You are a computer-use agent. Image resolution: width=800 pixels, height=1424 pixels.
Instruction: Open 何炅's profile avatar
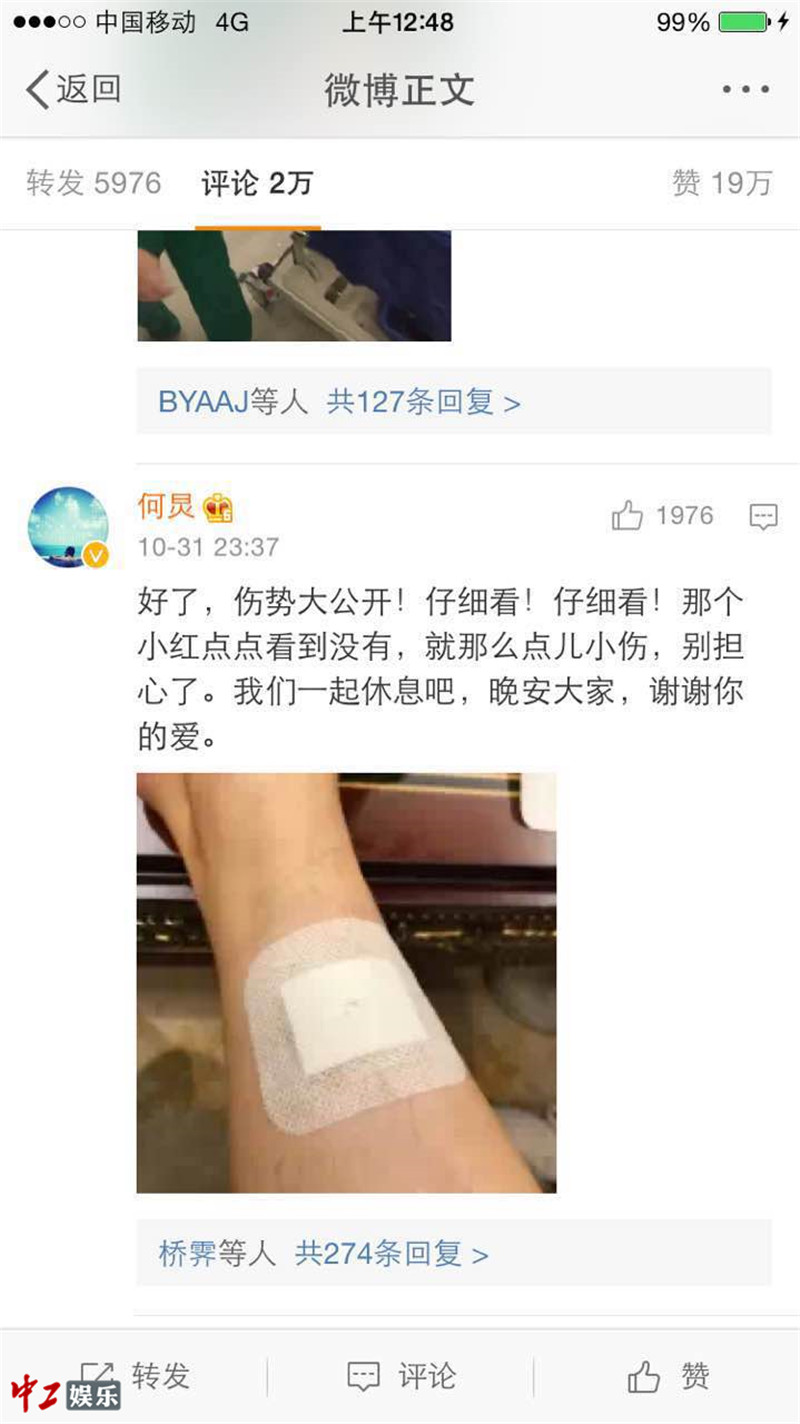[68, 527]
